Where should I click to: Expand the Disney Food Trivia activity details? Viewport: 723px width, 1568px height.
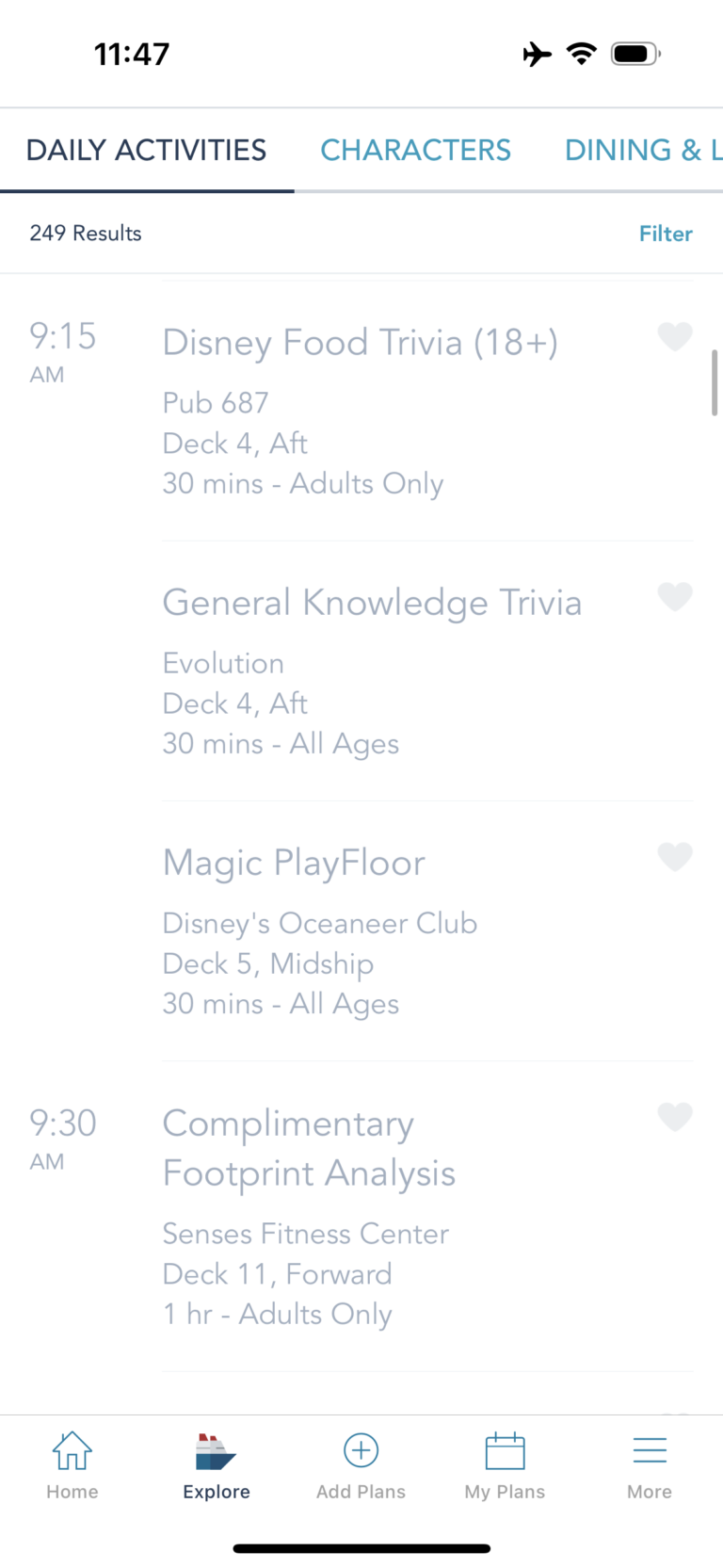tap(361, 342)
